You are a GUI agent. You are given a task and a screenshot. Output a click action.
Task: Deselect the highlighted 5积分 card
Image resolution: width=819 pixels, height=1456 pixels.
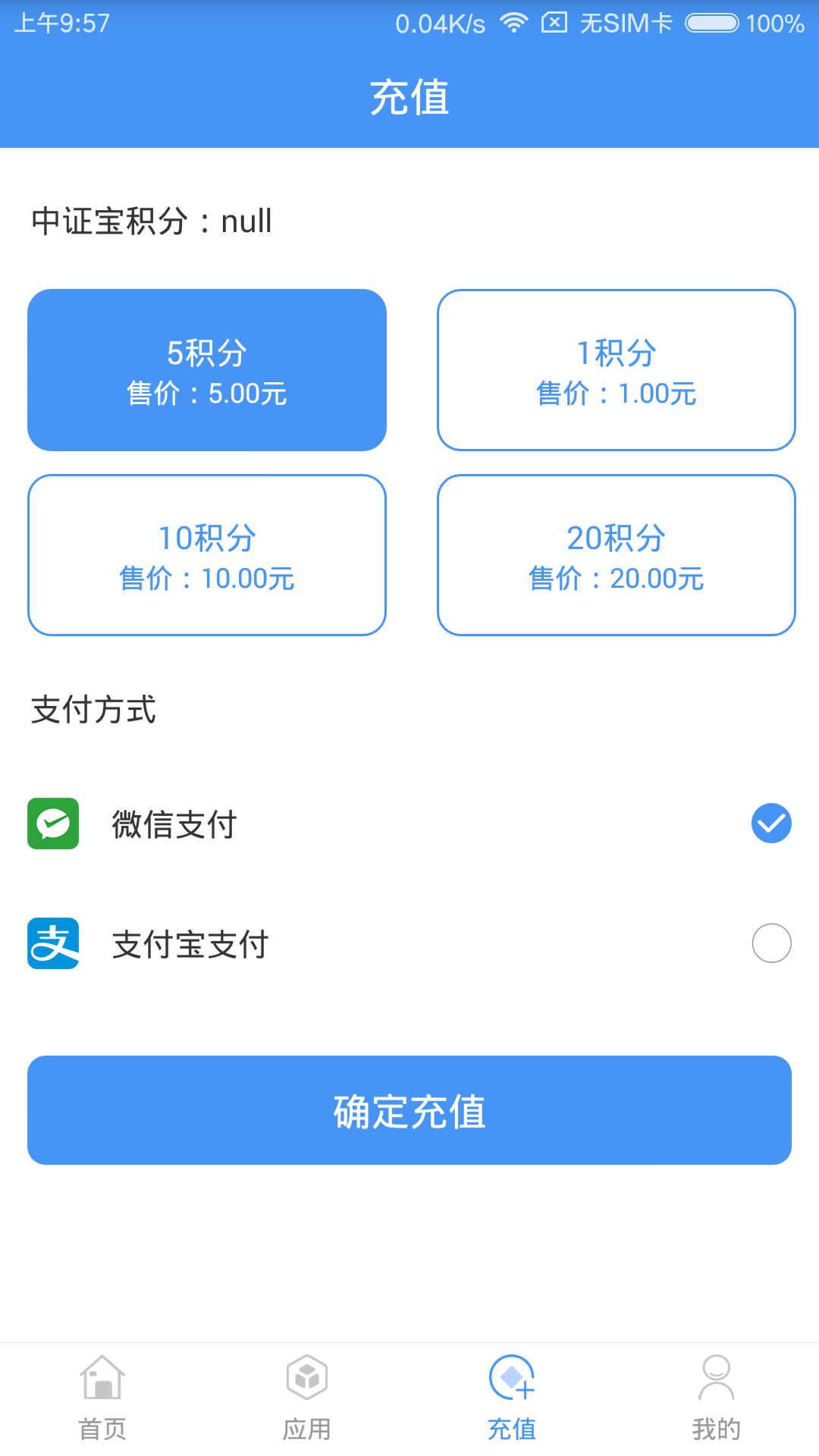207,370
